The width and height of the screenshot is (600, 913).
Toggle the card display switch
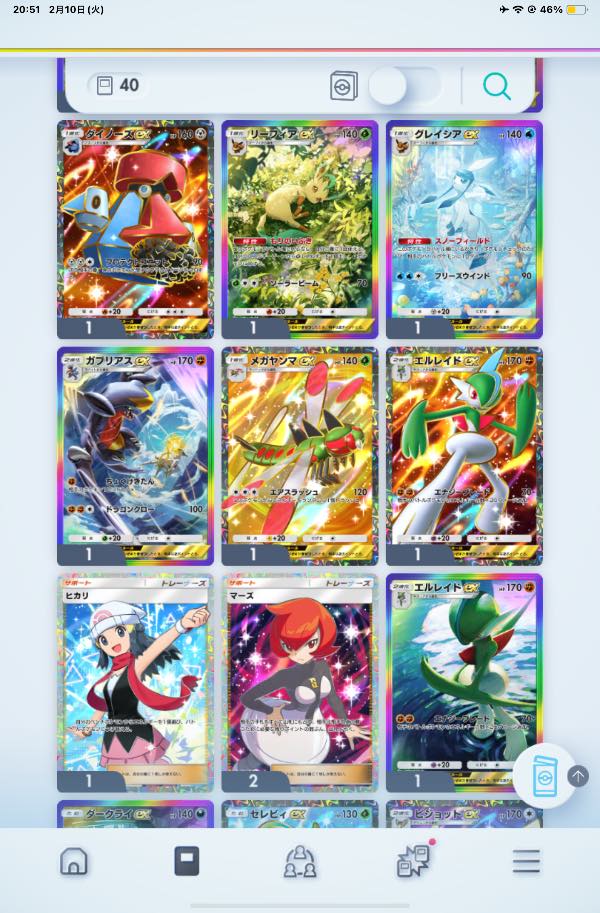click(405, 86)
